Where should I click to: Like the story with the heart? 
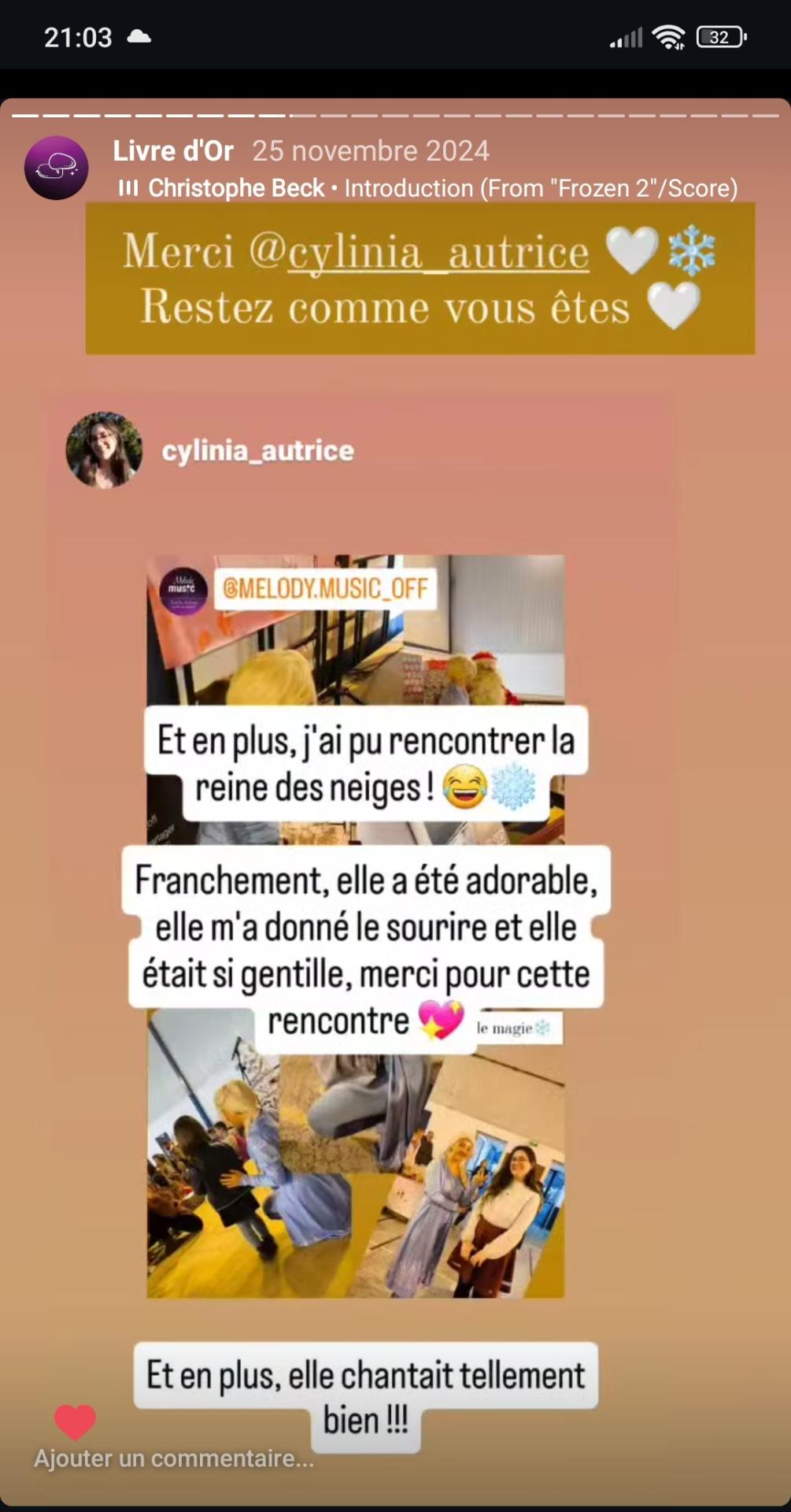75,1421
